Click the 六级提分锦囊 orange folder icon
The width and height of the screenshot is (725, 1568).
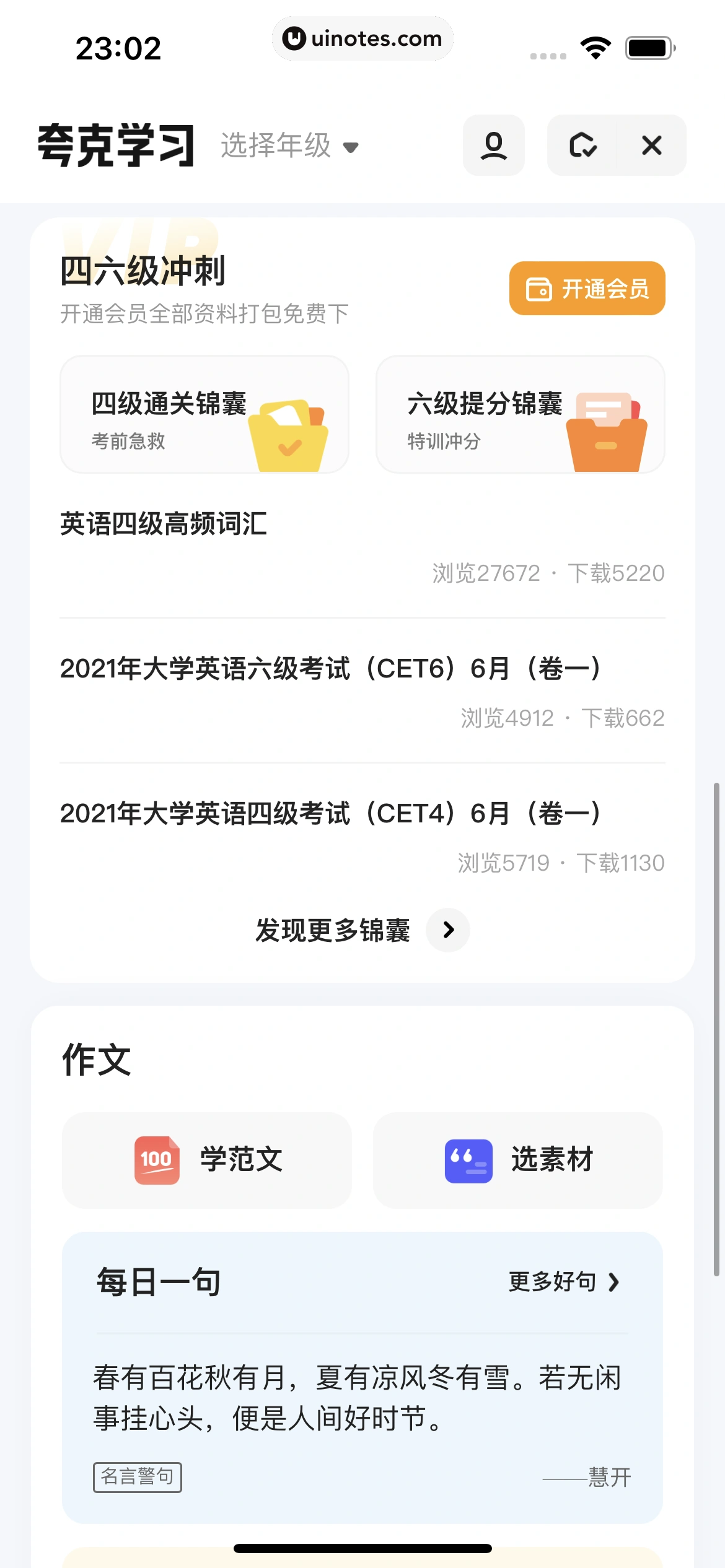click(607, 433)
